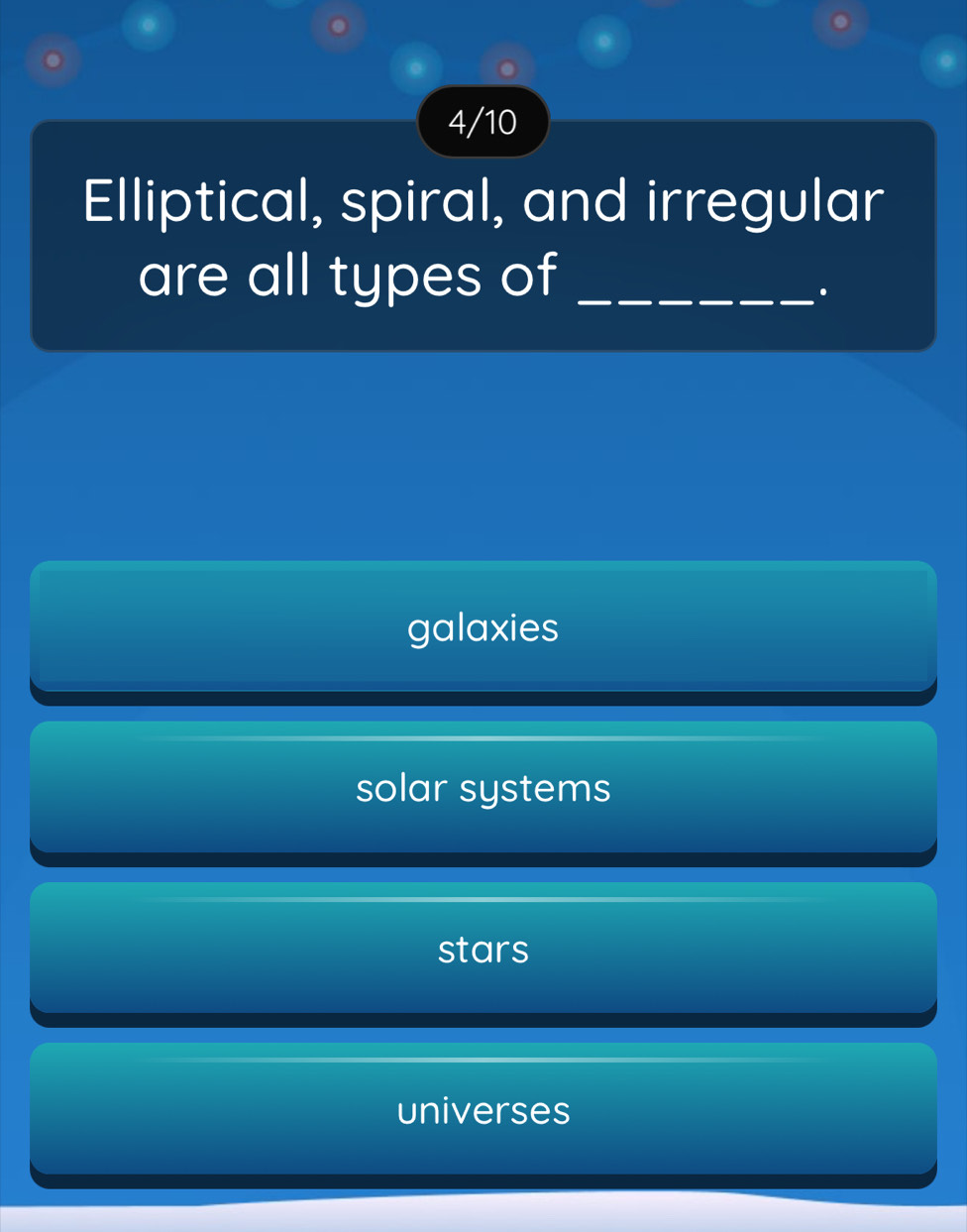Image resolution: width=967 pixels, height=1232 pixels.
Task: Pick the 'stars' answer option
Action: 483,949
